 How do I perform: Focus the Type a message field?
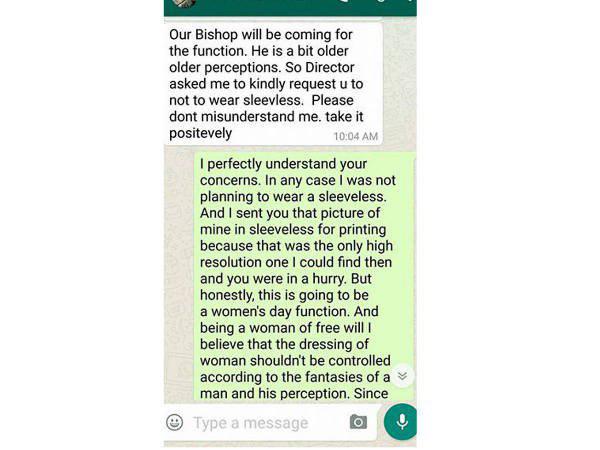pyautogui.click(x=260, y=423)
